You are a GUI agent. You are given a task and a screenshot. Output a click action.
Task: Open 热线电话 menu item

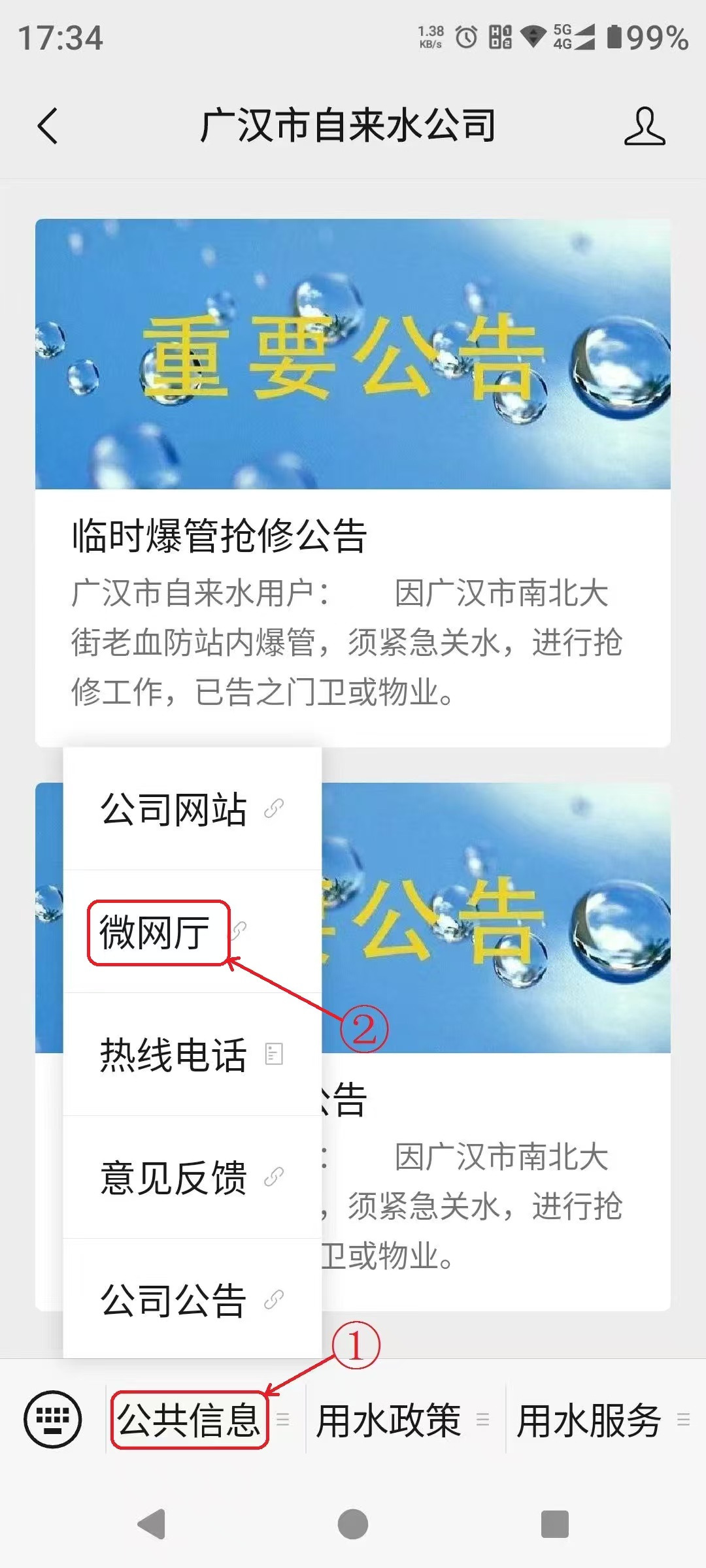(x=191, y=1054)
